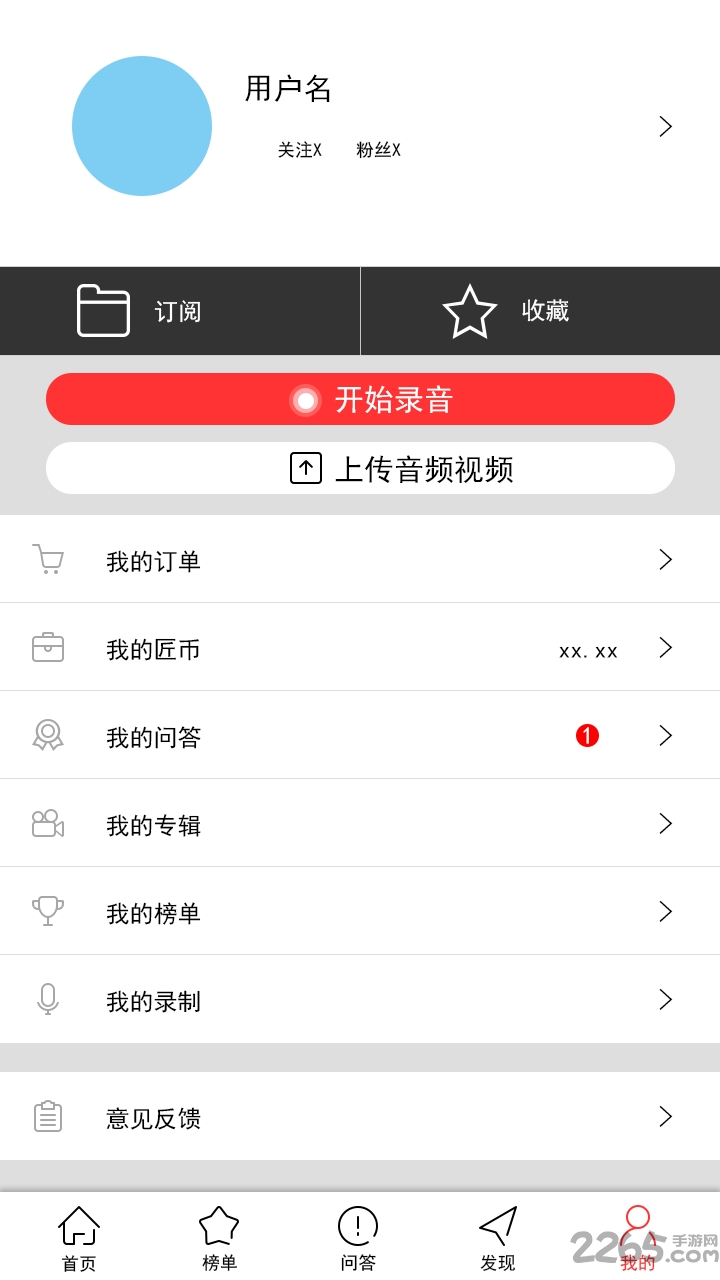
Task: Click the 上传音频视频 upload button
Action: click(360, 468)
